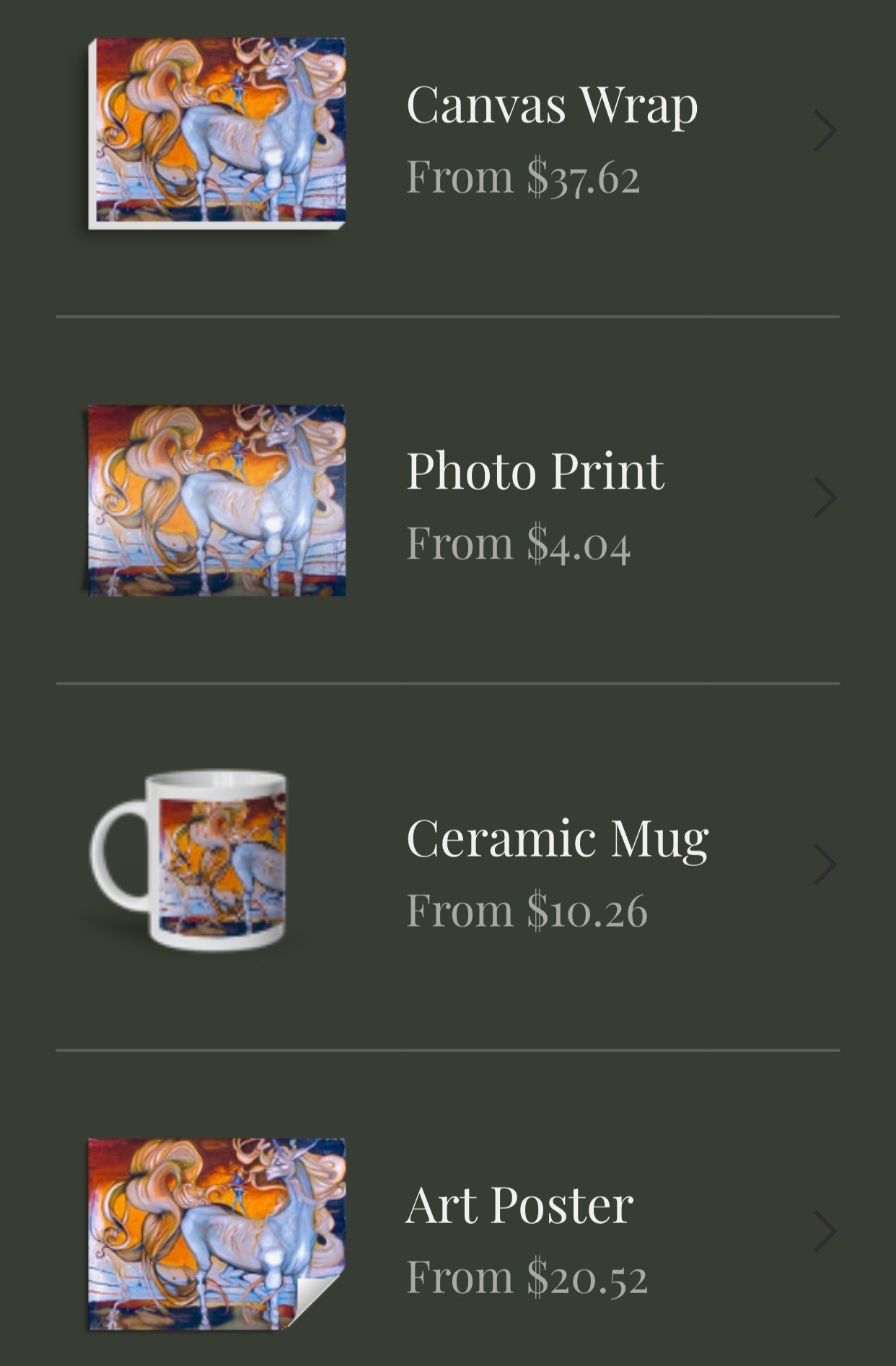Image resolution: width=896 pixels, height=1366 pixels.
Task: Choose the Ceramic Mug product
Action: click(557, 839)
